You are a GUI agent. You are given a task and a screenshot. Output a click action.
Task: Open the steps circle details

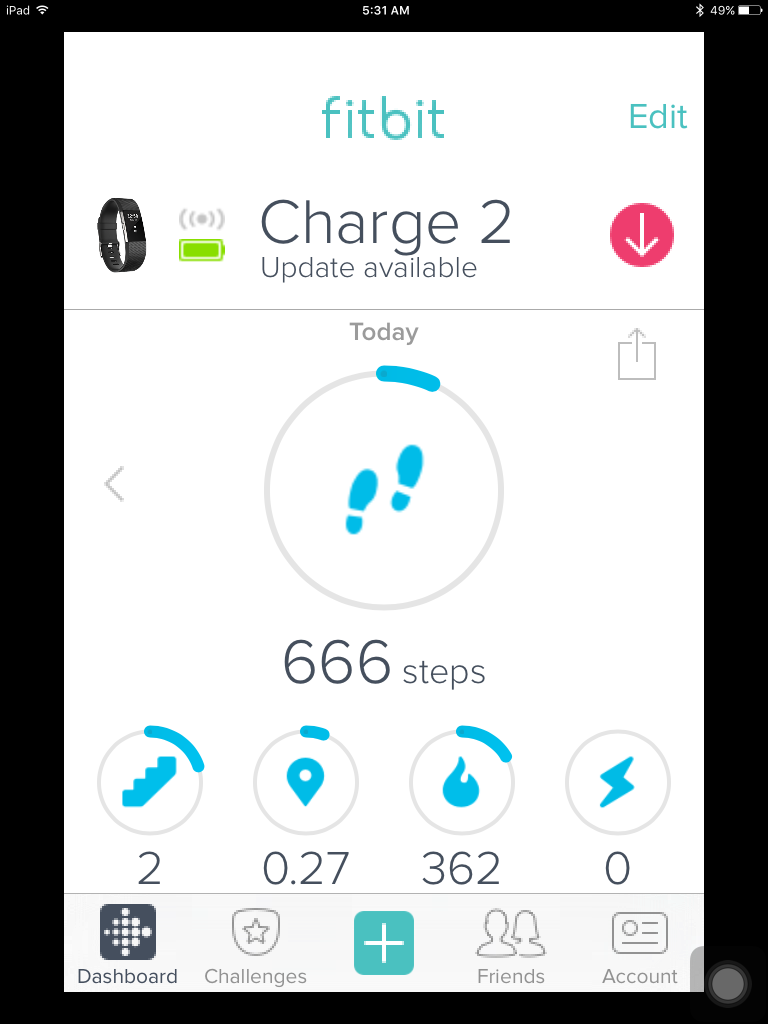[x=384, y=490]
